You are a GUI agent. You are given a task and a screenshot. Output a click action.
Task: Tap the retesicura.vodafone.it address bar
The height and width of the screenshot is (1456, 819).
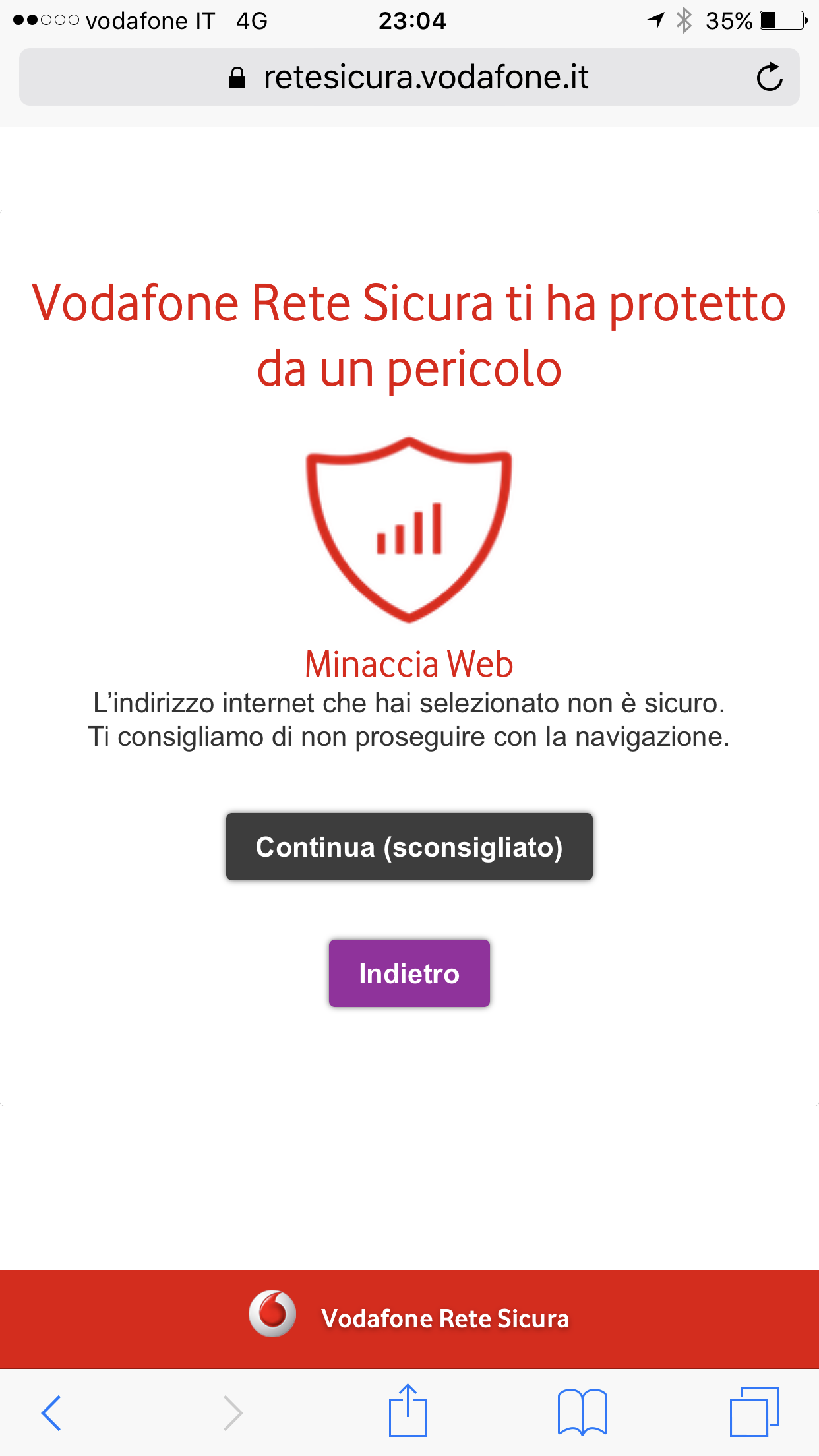(x=409, y=77)
